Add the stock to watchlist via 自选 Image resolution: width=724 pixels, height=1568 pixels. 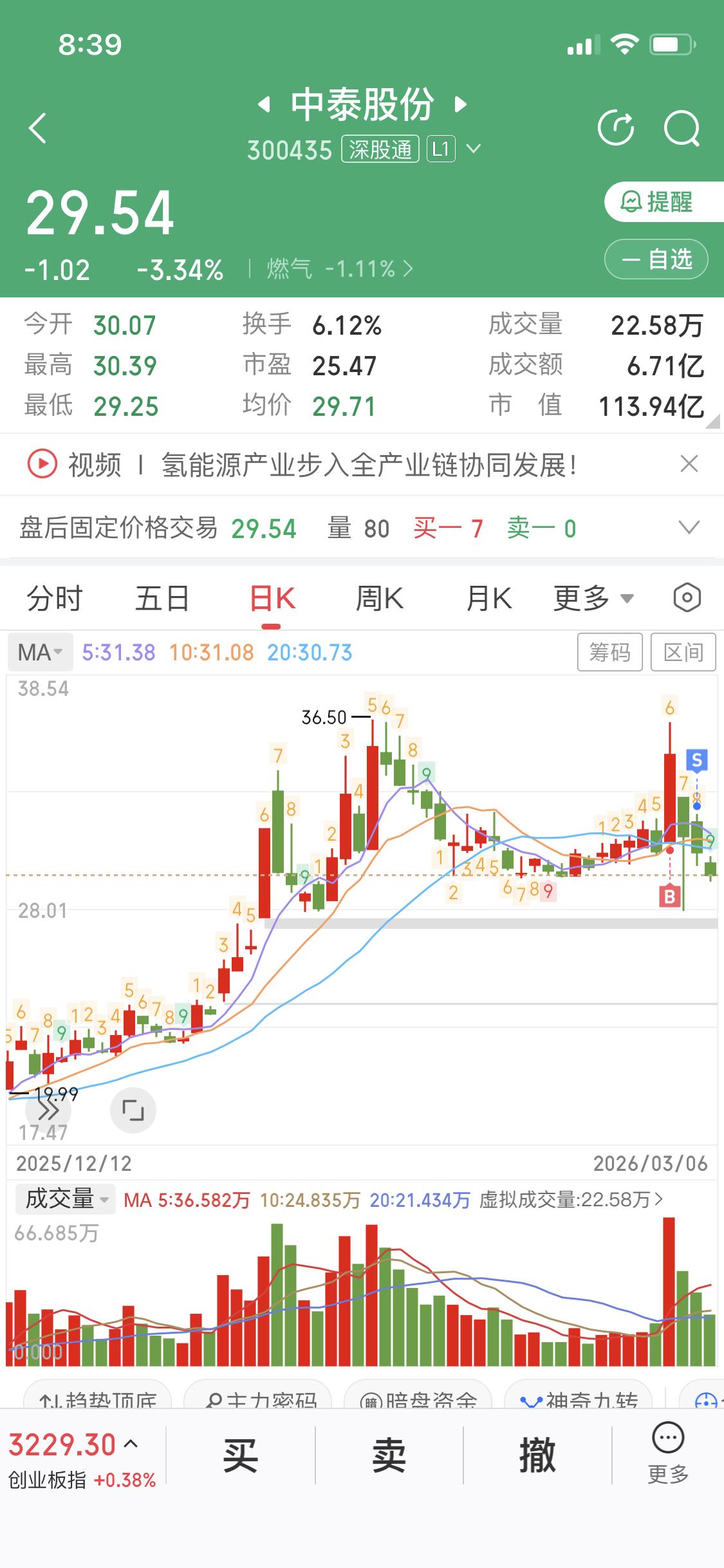656,259
